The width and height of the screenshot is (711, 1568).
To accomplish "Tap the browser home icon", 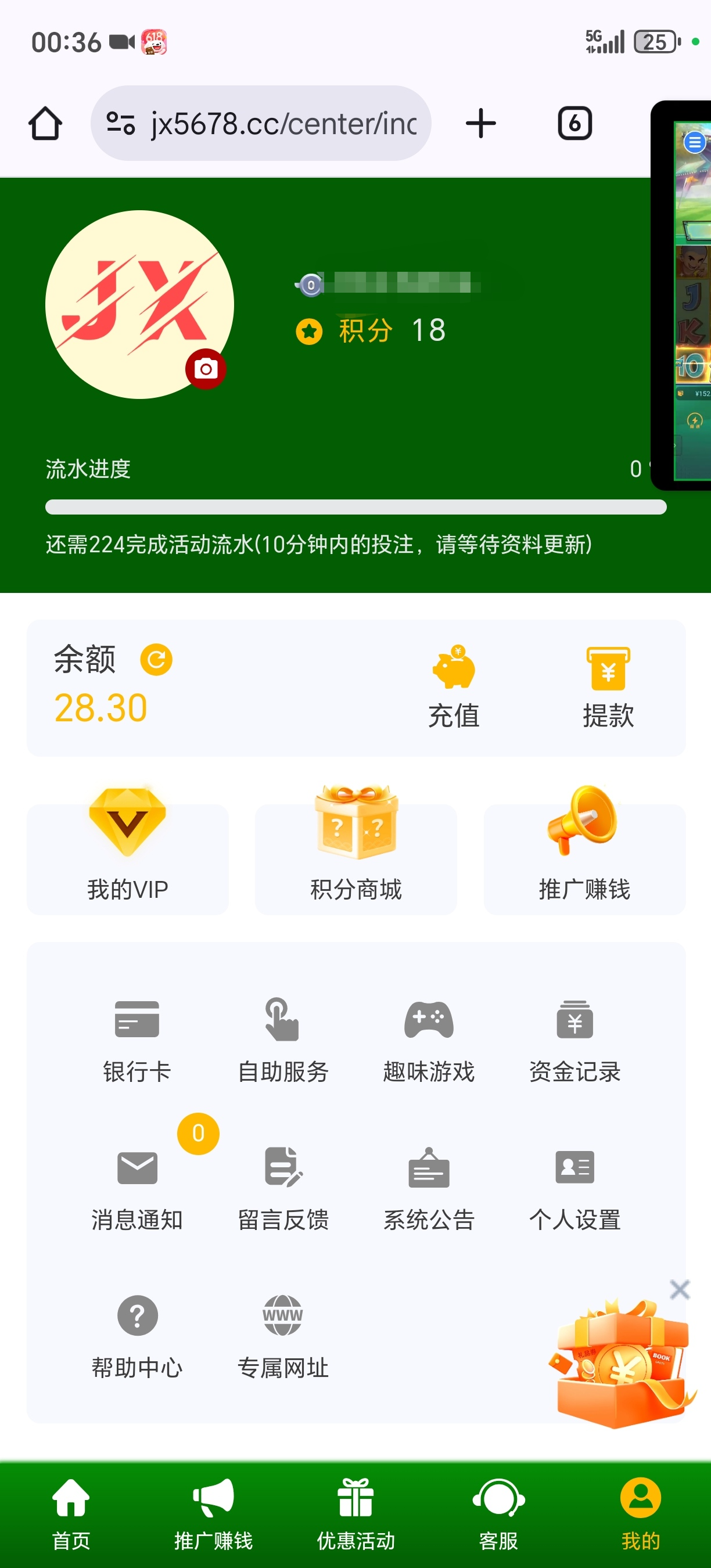I will (45, 124).
